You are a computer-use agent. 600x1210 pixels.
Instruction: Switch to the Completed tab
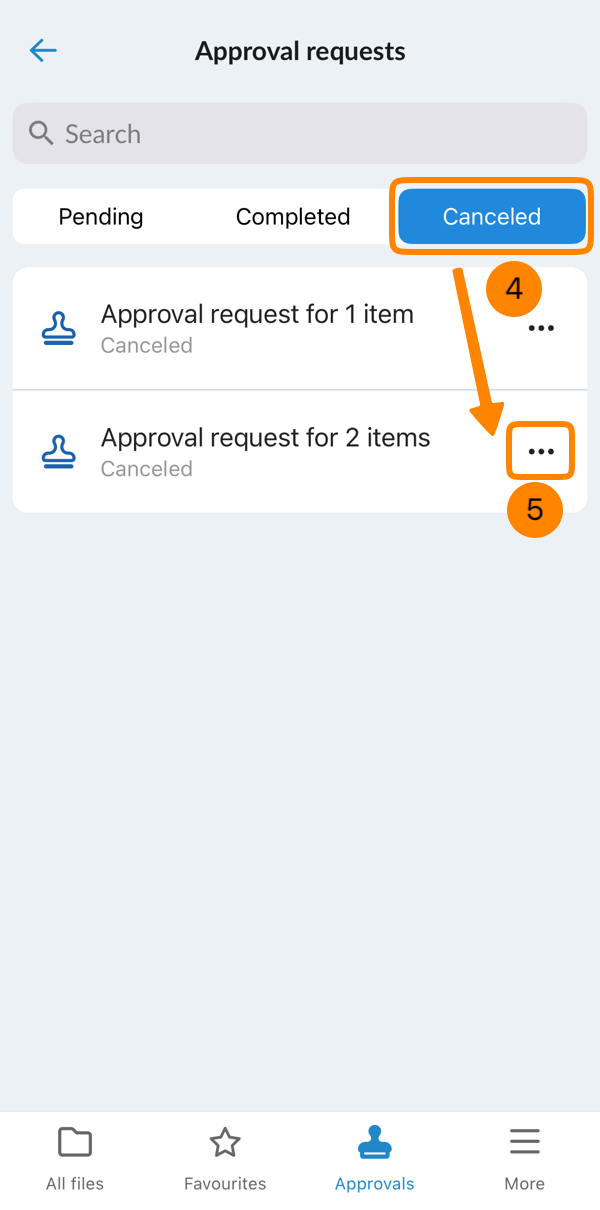tap(293, 217)
